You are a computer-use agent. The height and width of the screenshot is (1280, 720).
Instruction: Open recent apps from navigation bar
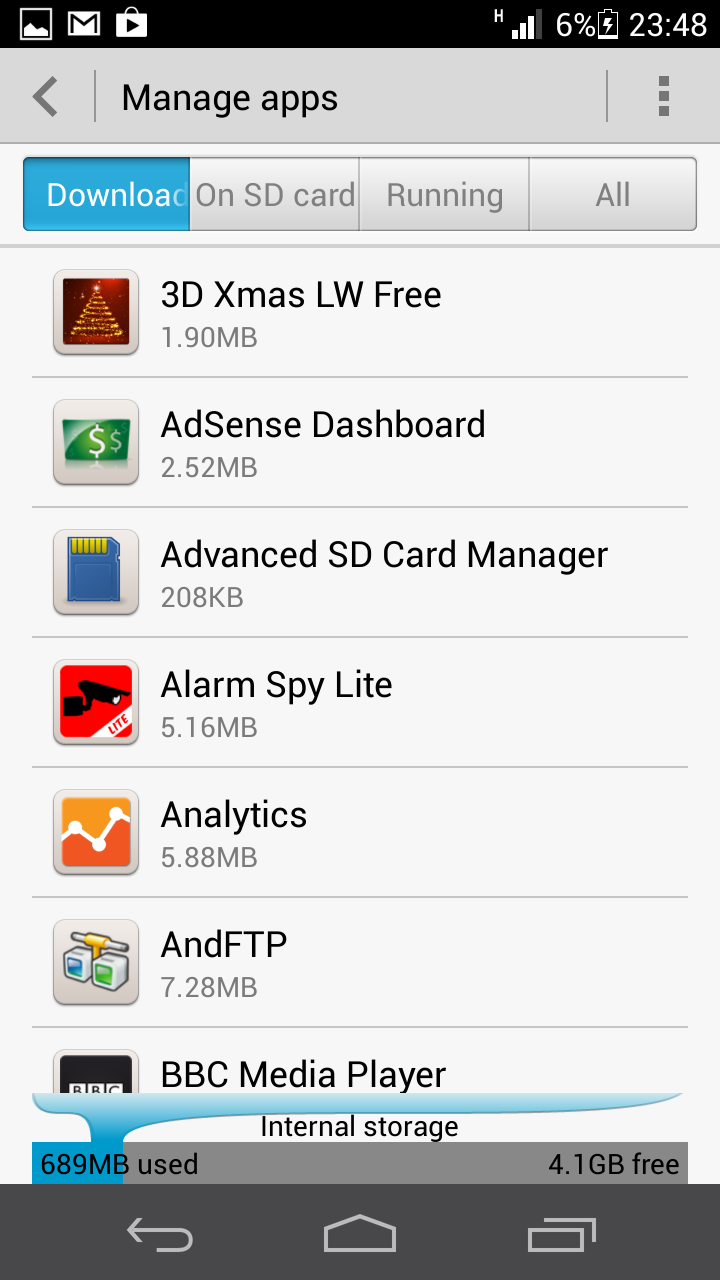(x=562, y=1234)
